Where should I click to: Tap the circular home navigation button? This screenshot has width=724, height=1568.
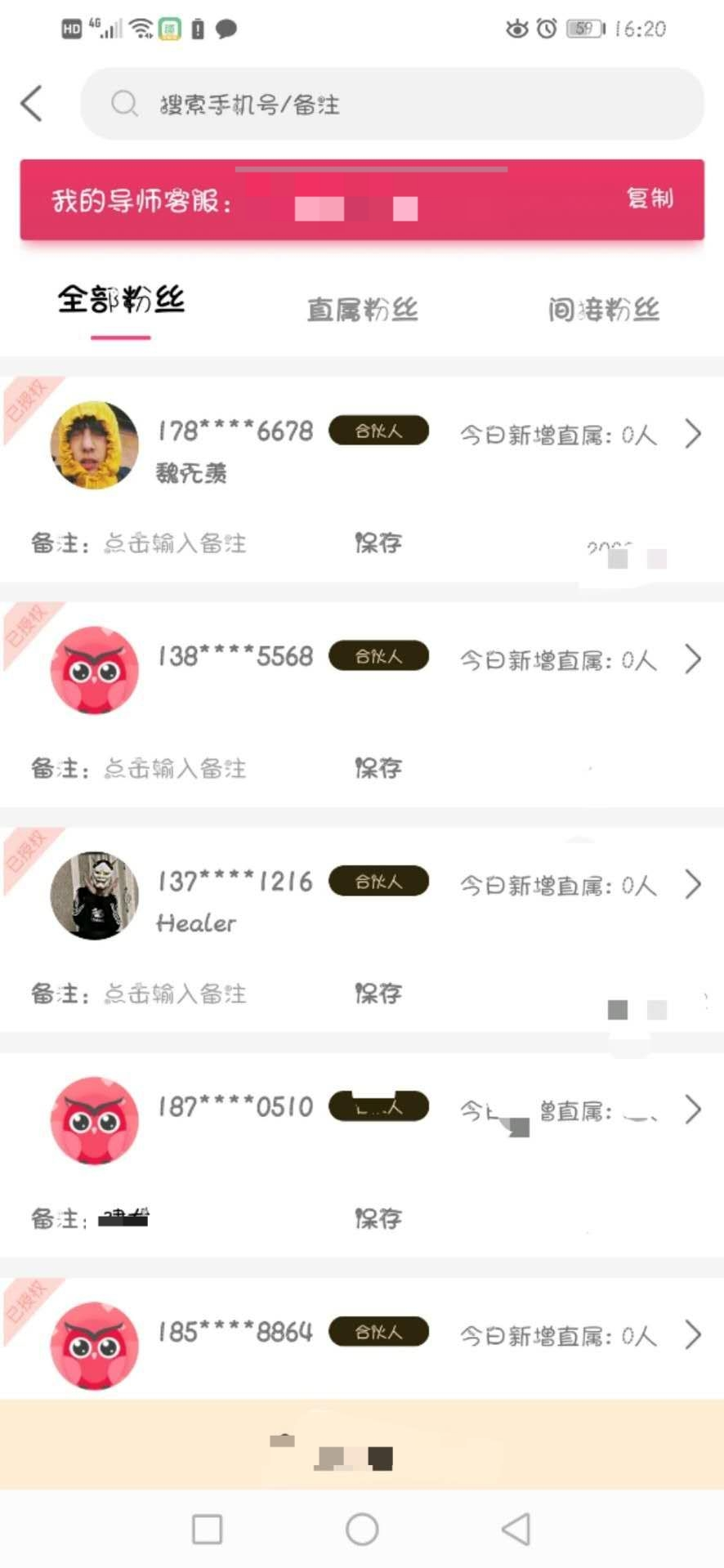362,1530
